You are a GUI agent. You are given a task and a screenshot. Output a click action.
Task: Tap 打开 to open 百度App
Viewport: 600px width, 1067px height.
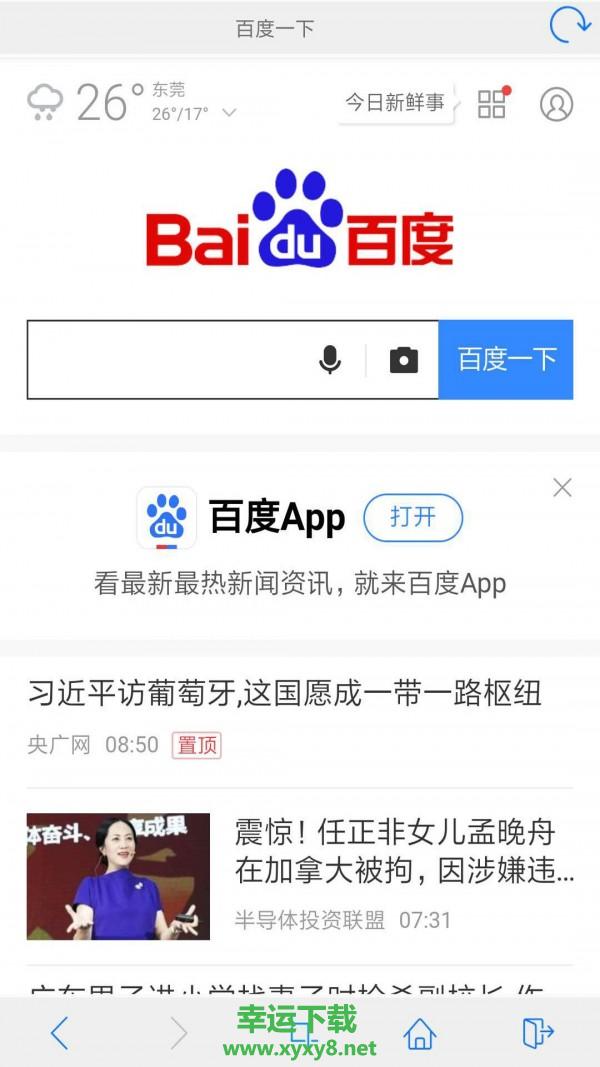point(412,517)
